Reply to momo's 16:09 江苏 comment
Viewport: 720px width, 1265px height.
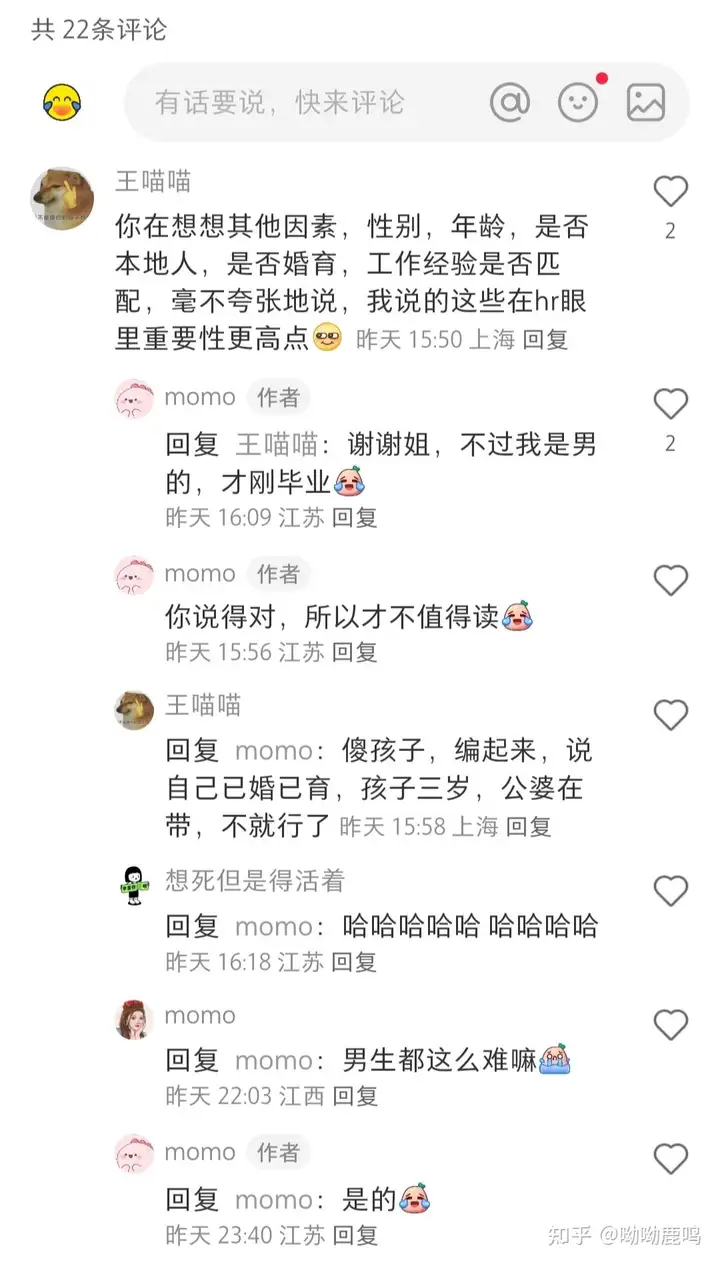[355, 517]
